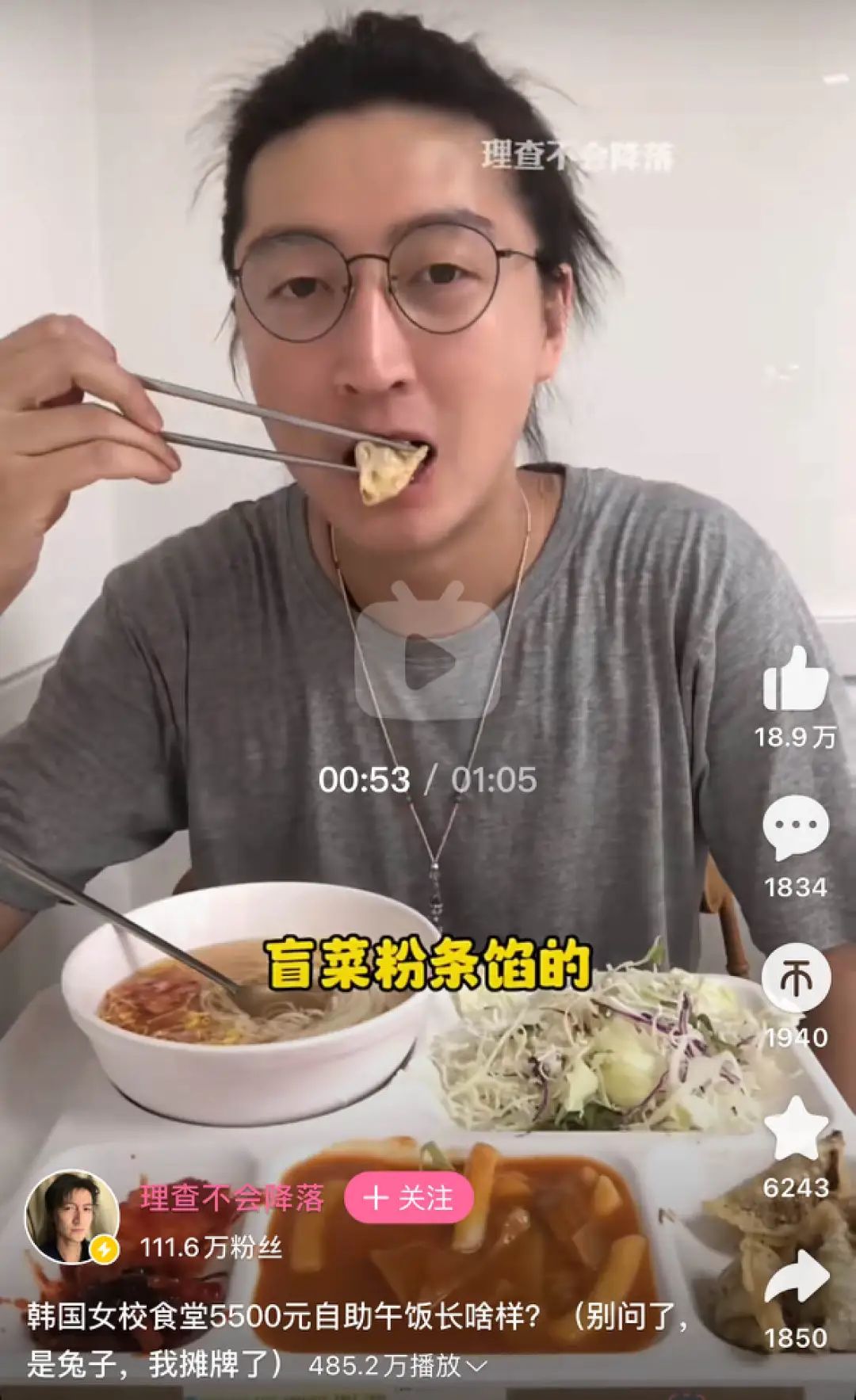Image resolution: width=856 pixels, height=1400 pixels.
Task: Follow 理查不会降落 with the 关注 button
Action: click(x=408, y=1197)
